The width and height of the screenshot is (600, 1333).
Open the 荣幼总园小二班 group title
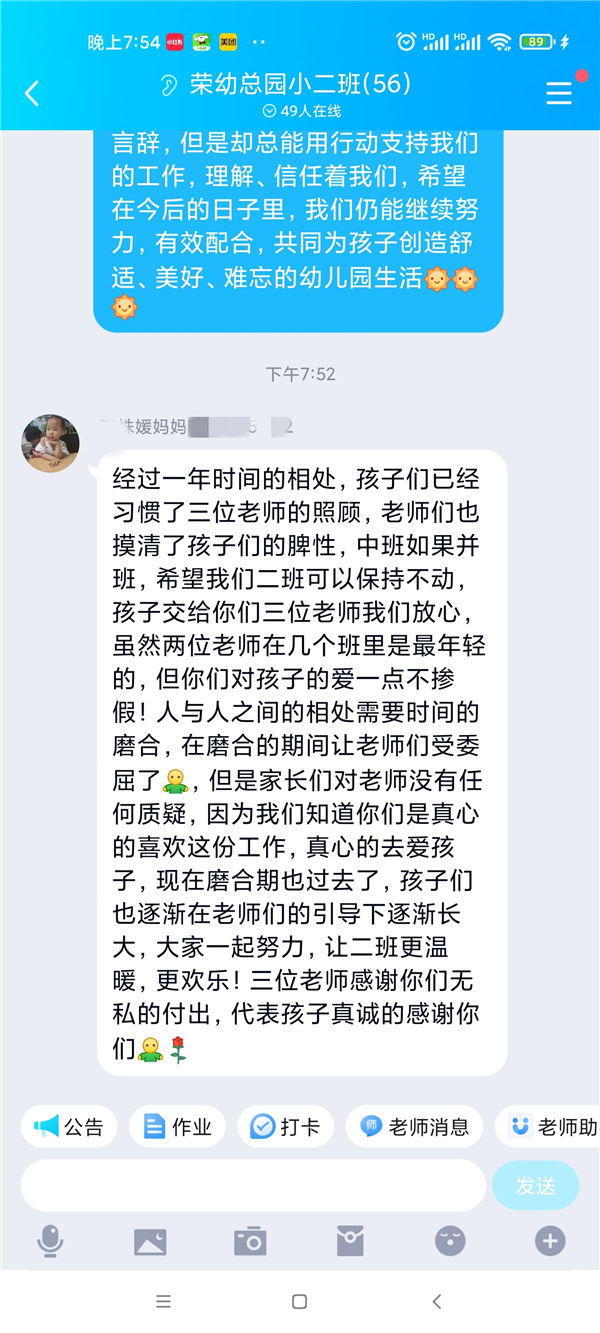point(300,85)
